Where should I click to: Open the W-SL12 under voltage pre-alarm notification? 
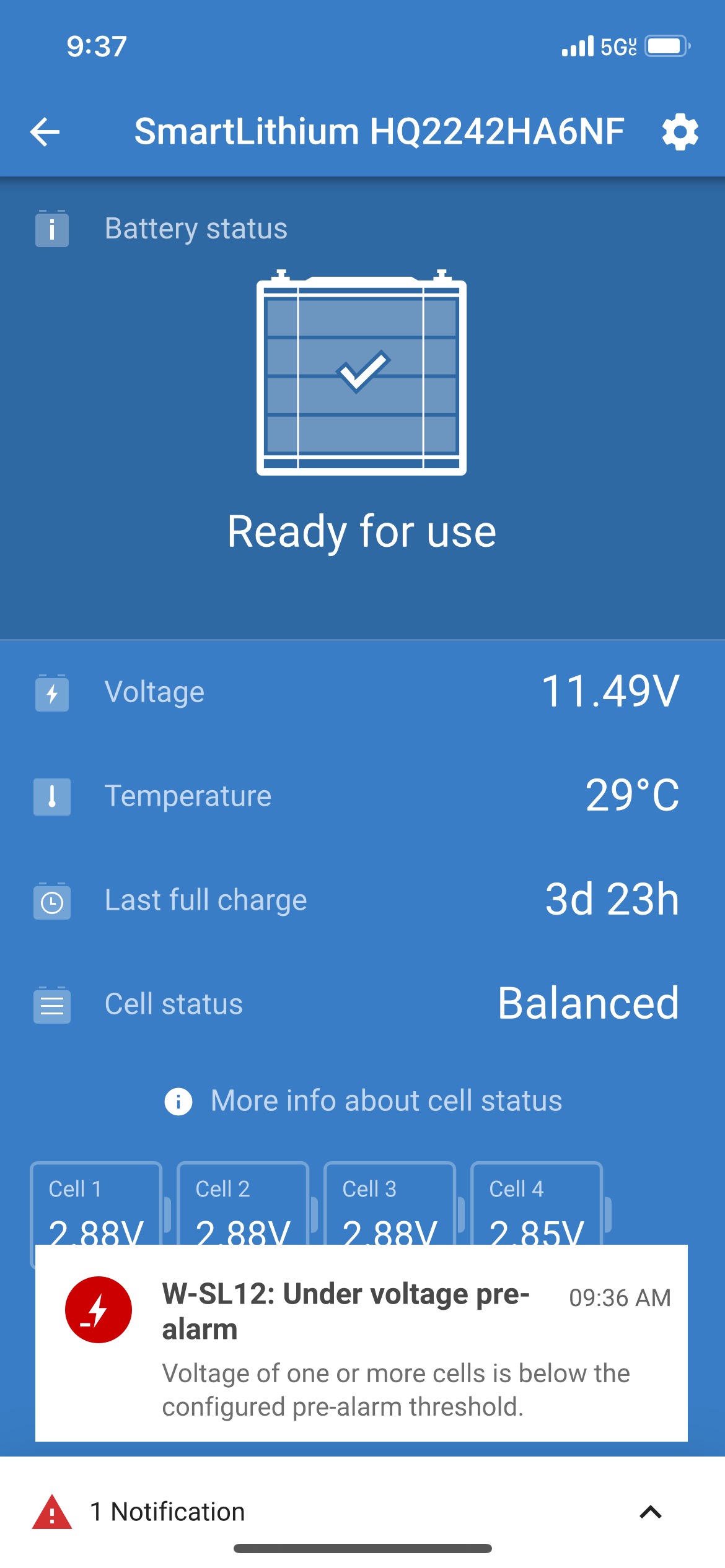(361, 1343)
